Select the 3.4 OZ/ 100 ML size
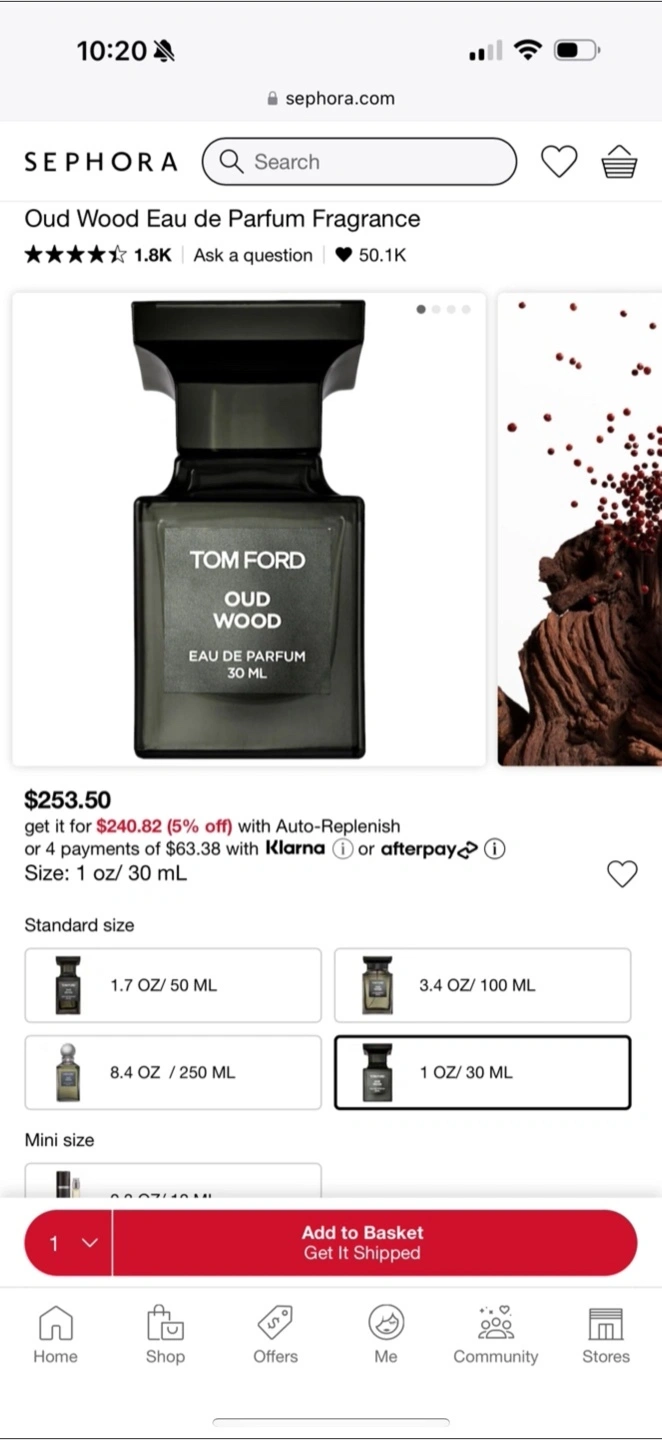Image resolution: width=662 pixels, height=1440 pixels. point(482,985)
